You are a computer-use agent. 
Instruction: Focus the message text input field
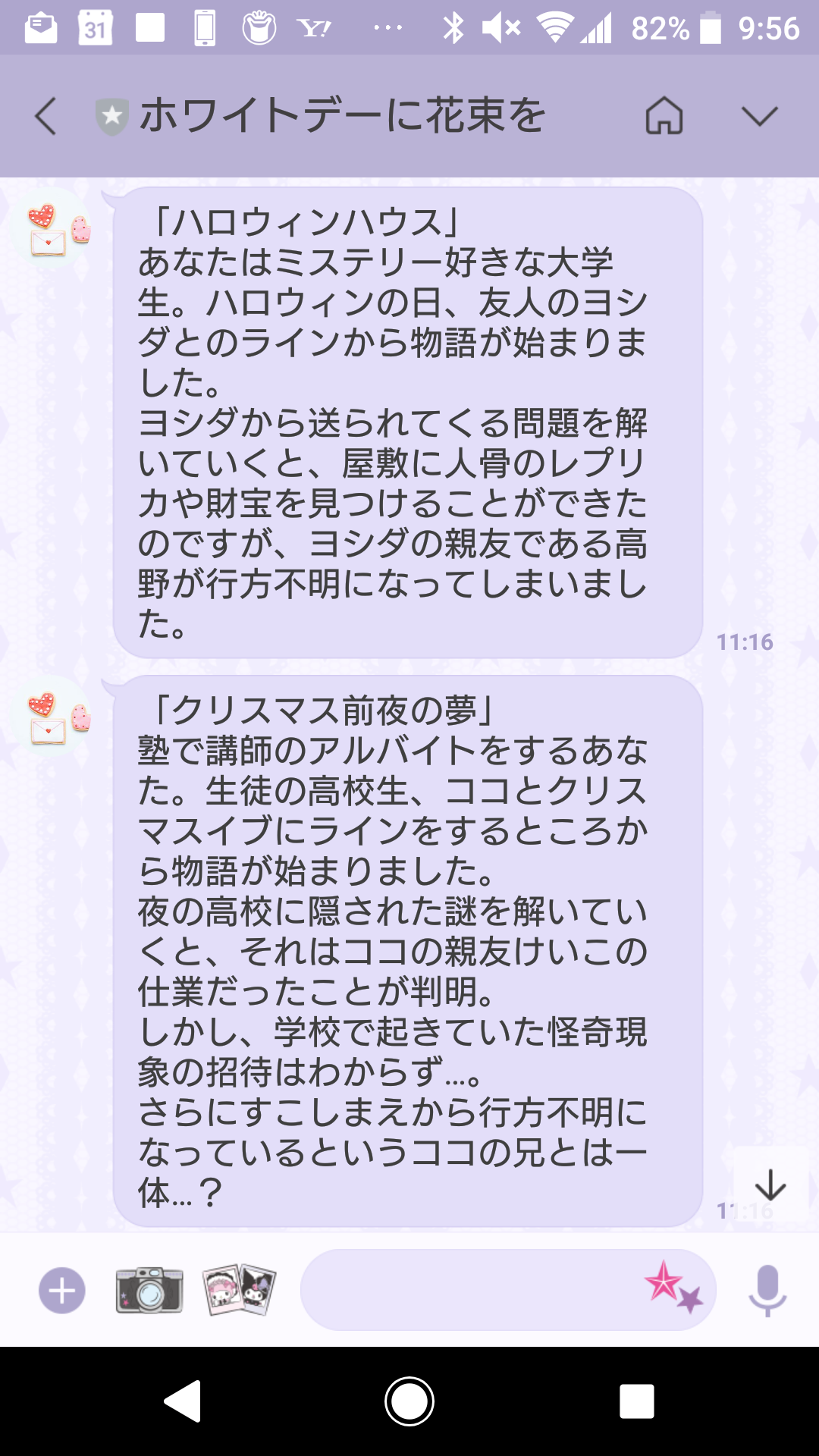coord(470,1290)
